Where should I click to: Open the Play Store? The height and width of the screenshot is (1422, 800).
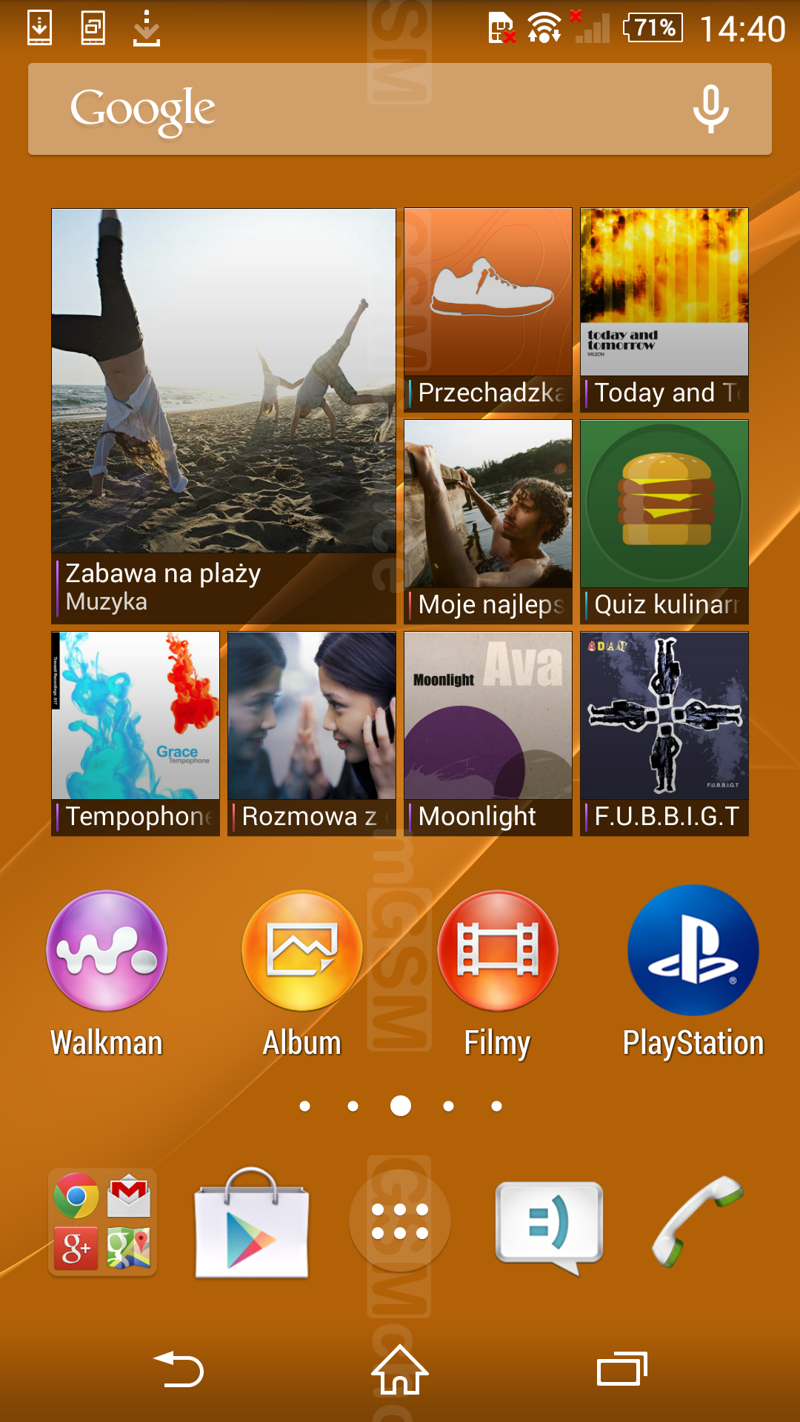(251, 1222)
